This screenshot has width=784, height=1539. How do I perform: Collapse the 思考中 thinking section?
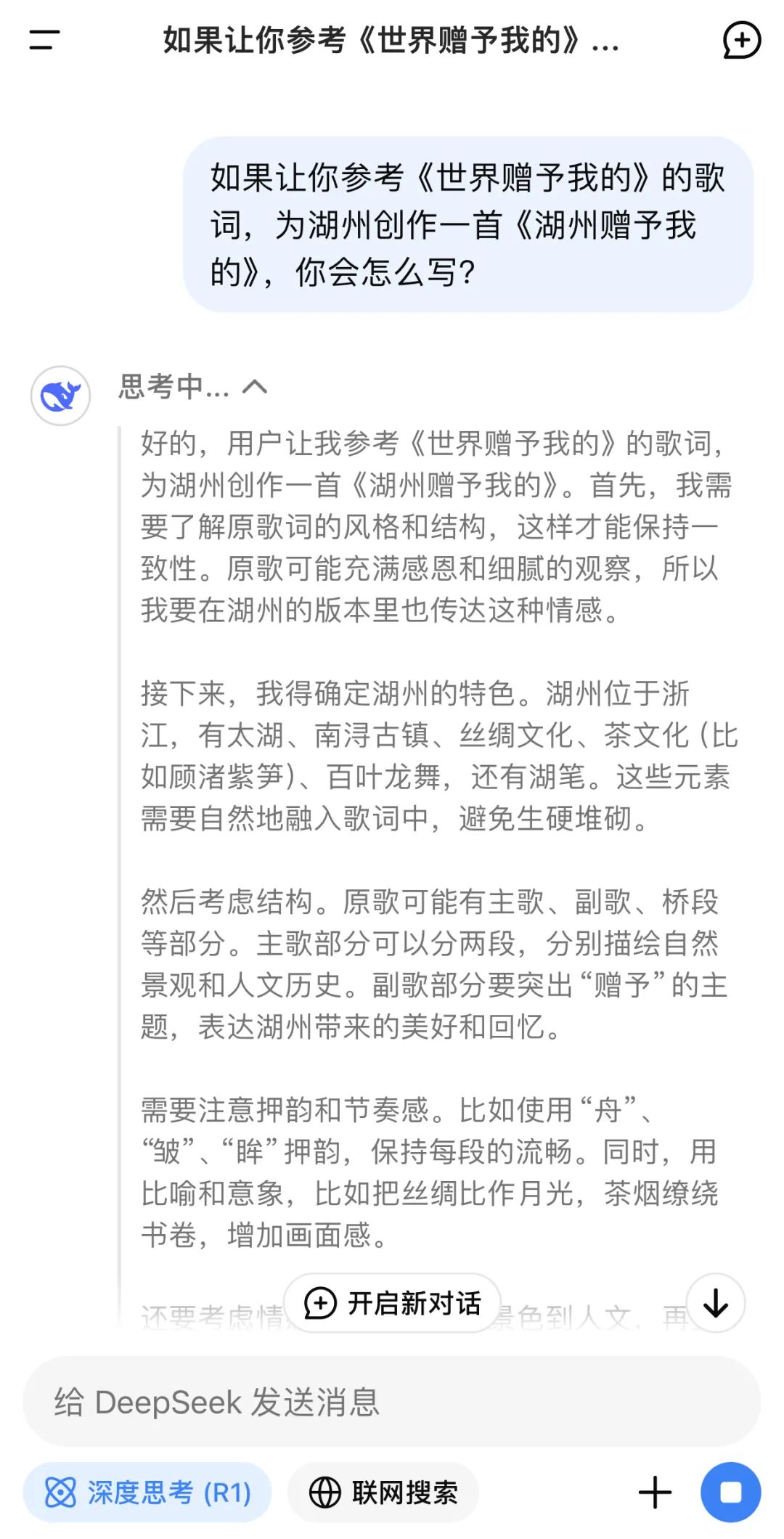click(x=254, y=387)
